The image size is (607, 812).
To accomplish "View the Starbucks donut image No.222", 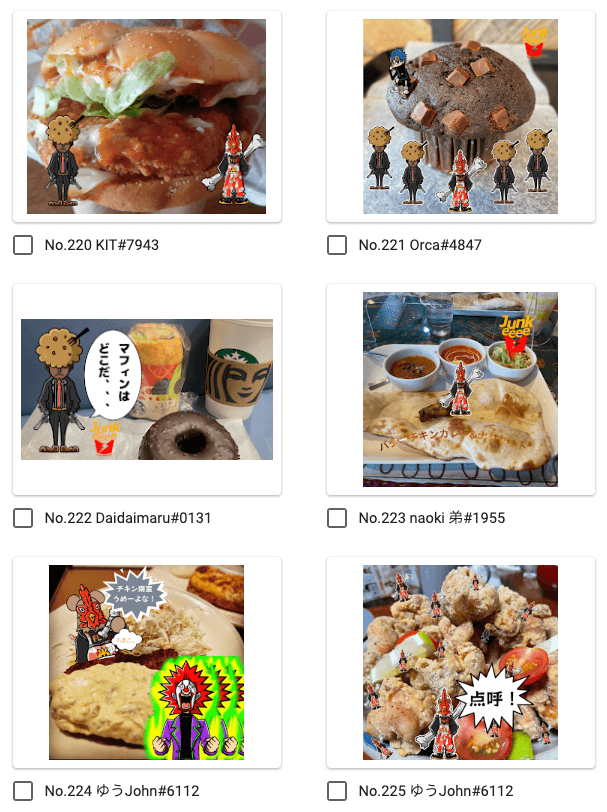I will tap(146, 389).
